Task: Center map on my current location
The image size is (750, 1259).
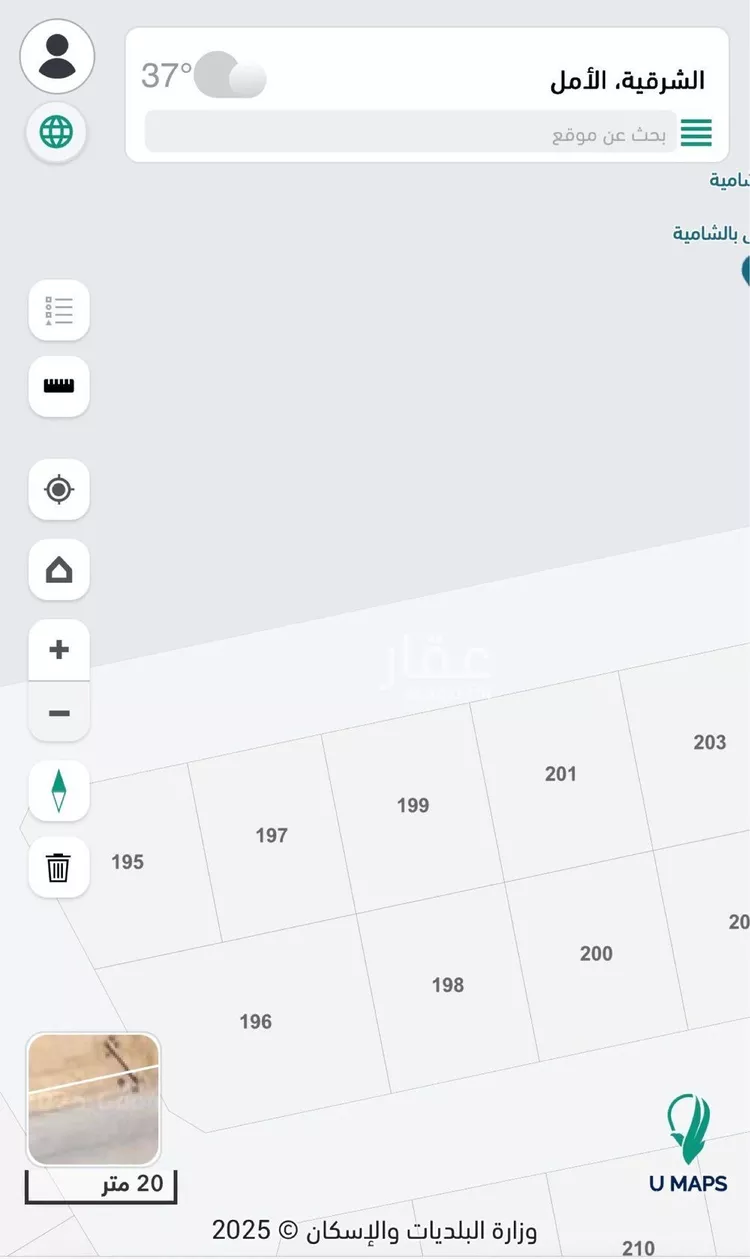Action: coord(59,490)
